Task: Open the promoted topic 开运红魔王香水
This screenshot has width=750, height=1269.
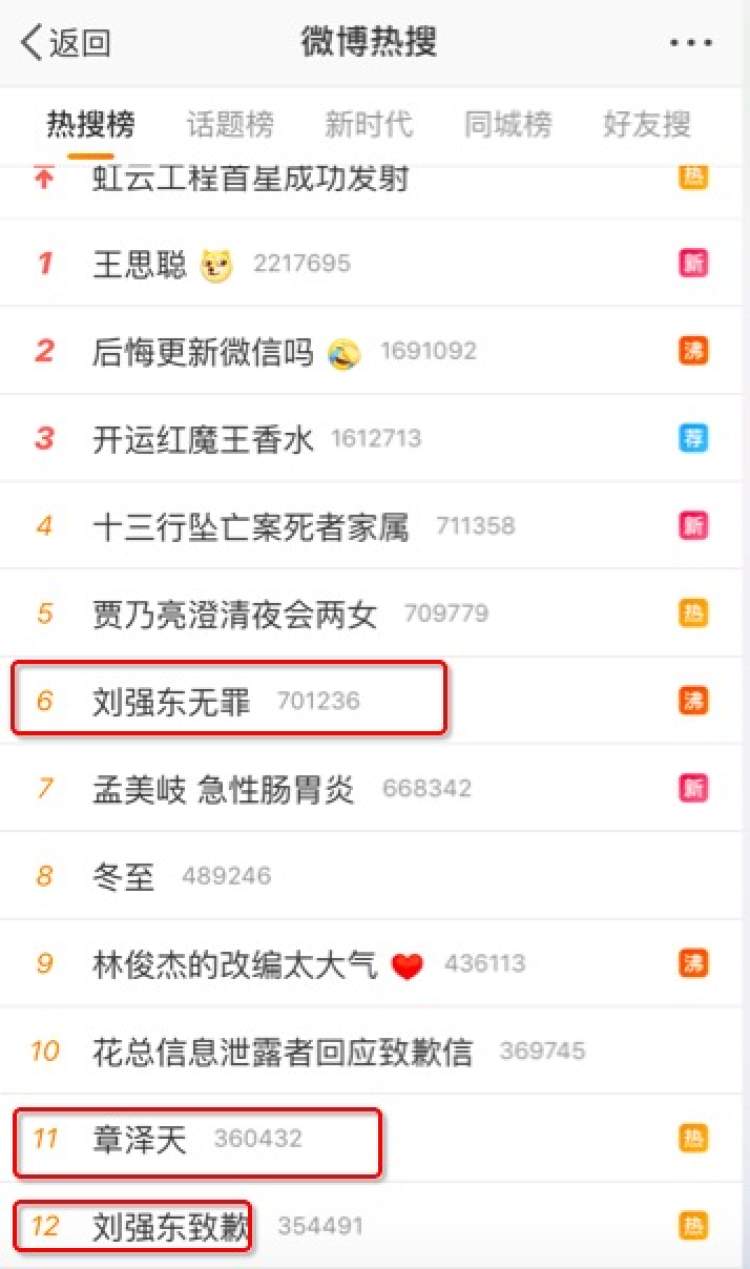Action: (x=375, y=438)
